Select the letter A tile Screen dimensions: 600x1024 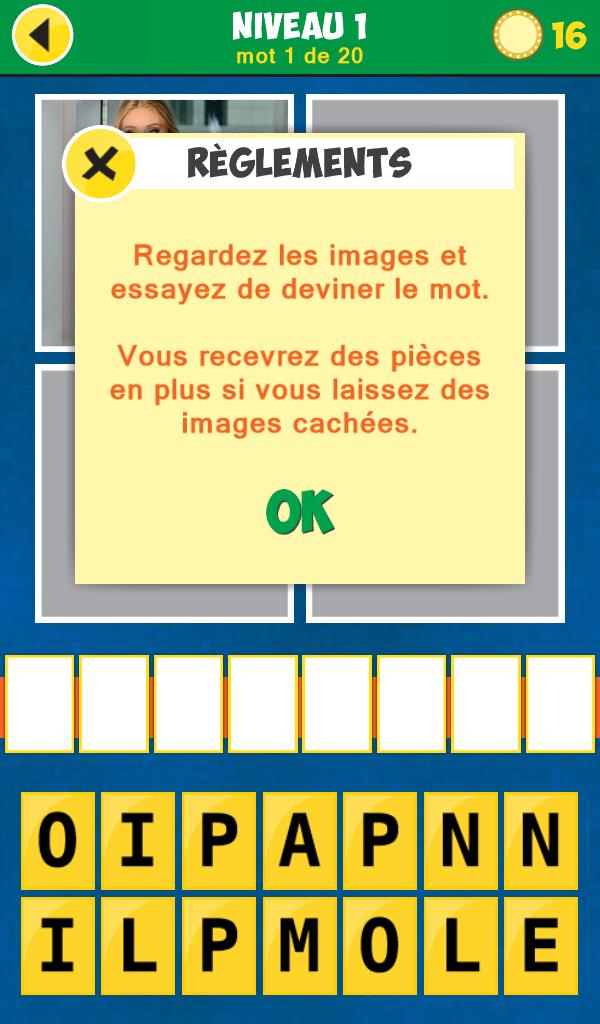tap(299, 840)
